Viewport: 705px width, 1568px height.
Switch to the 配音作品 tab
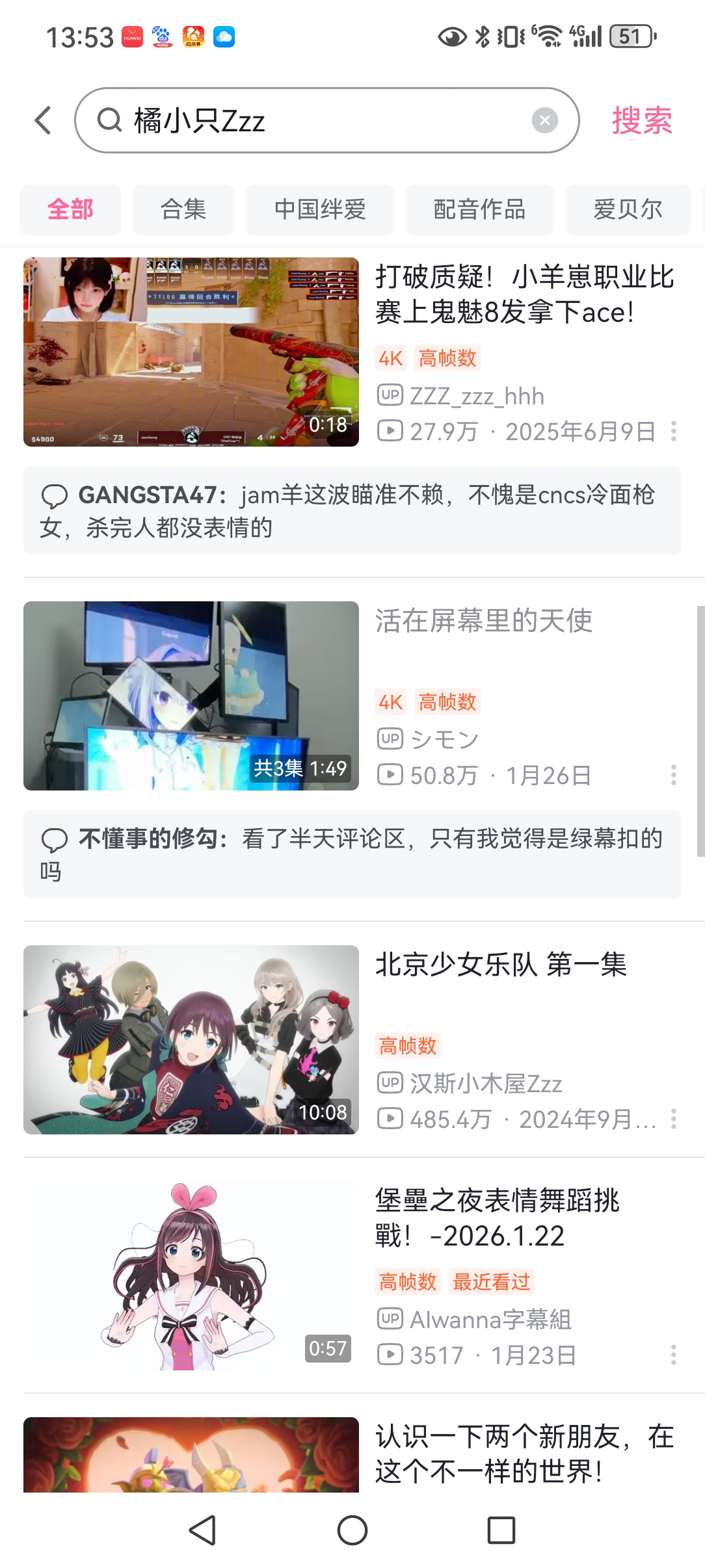click(479, 209)
